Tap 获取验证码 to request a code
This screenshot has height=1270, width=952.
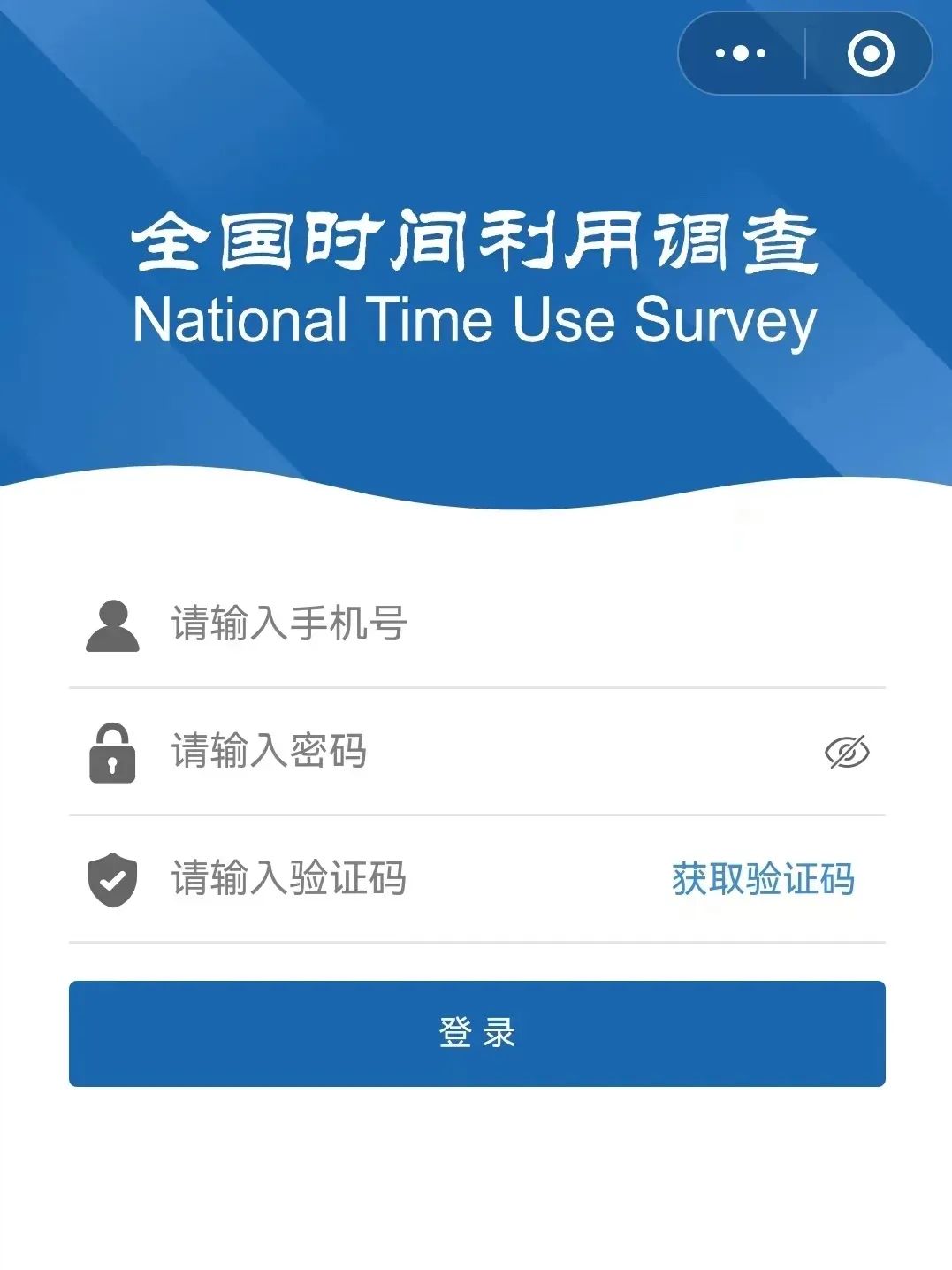pyautogui.click(x=764, y=879)
